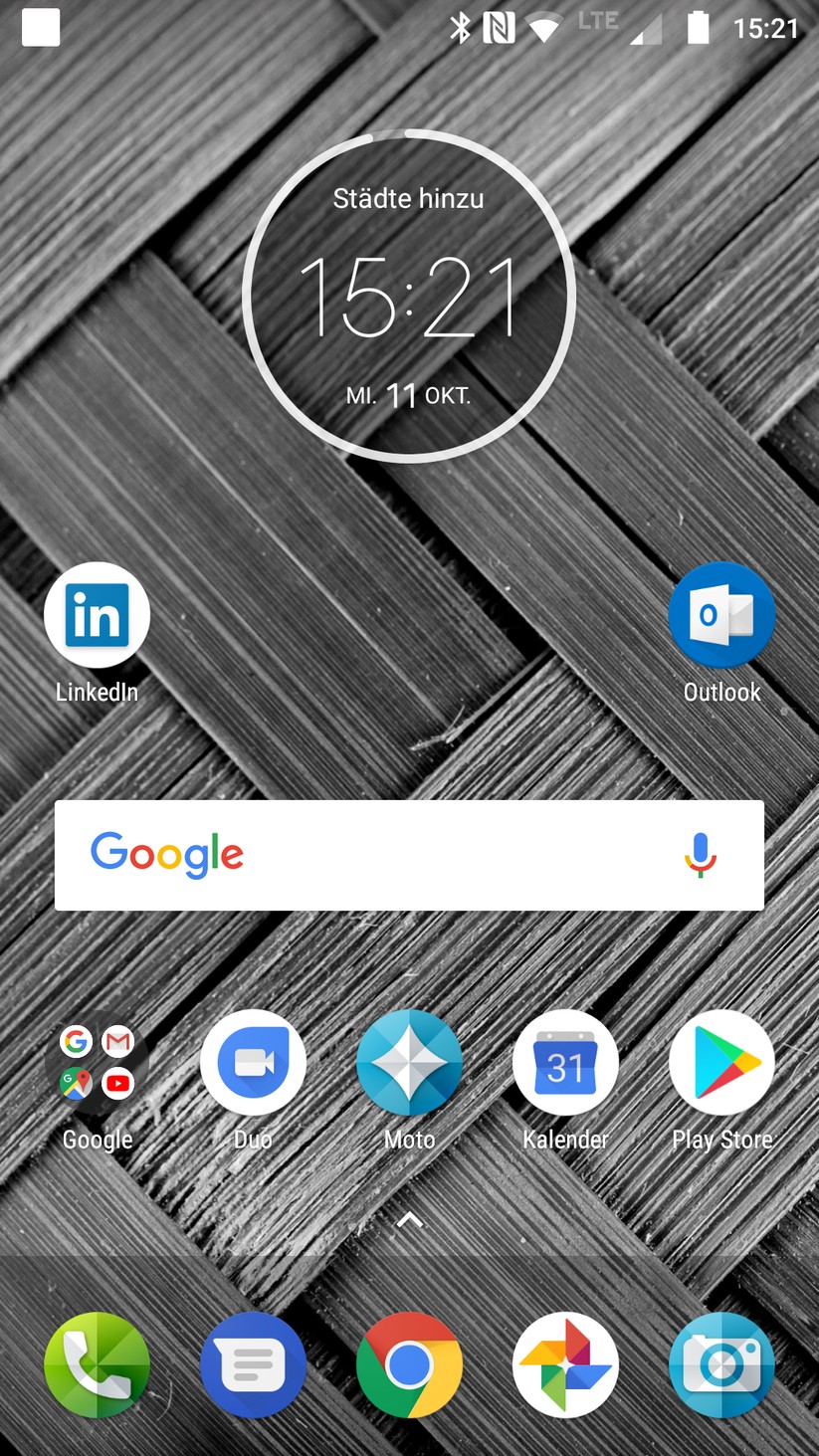Screen dimensions: 819x1456
Task: Tap the clock widget showing 15:21
Action: click(x=409, y=297)
